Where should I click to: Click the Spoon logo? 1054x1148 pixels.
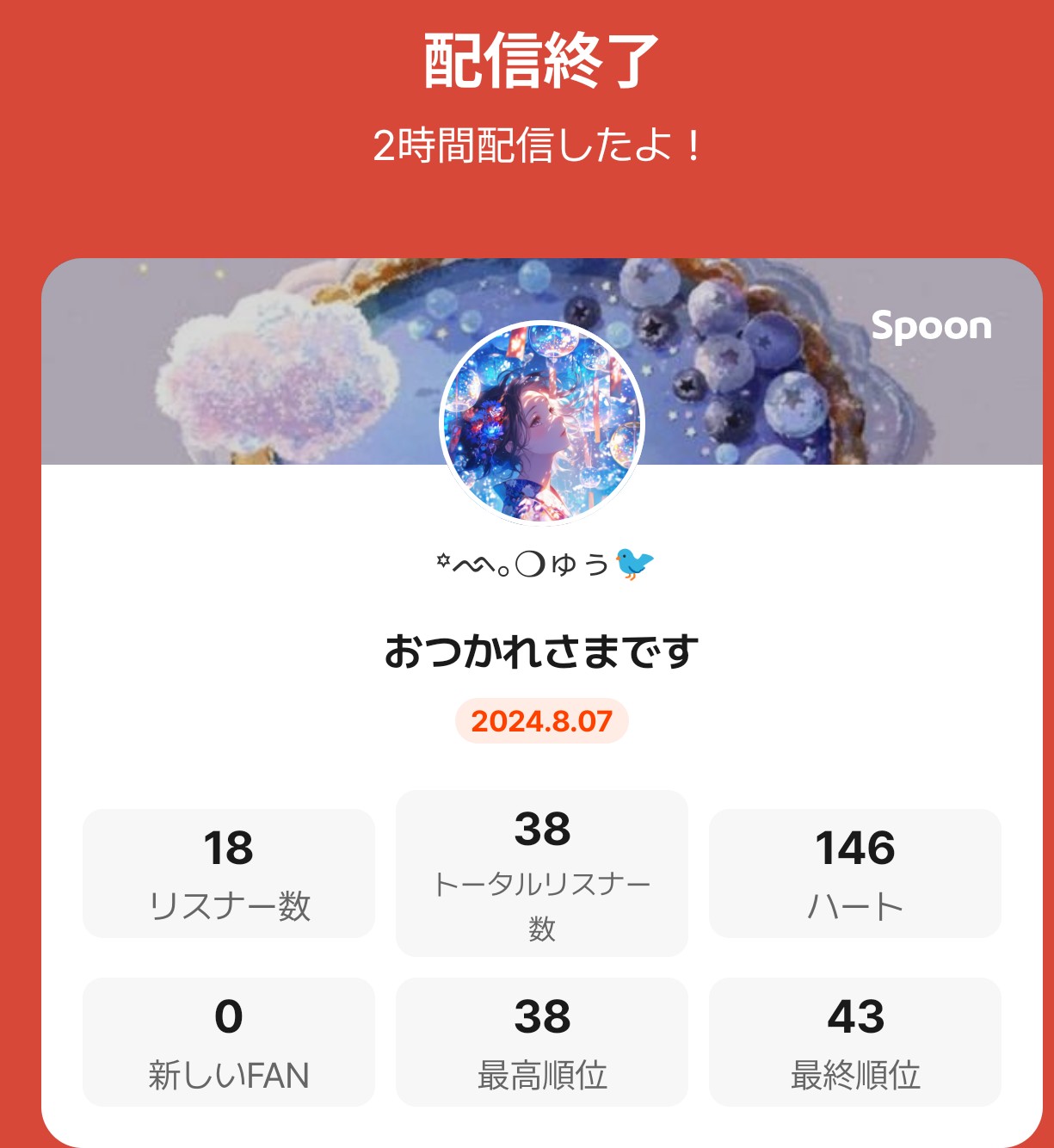click(930, 325)
